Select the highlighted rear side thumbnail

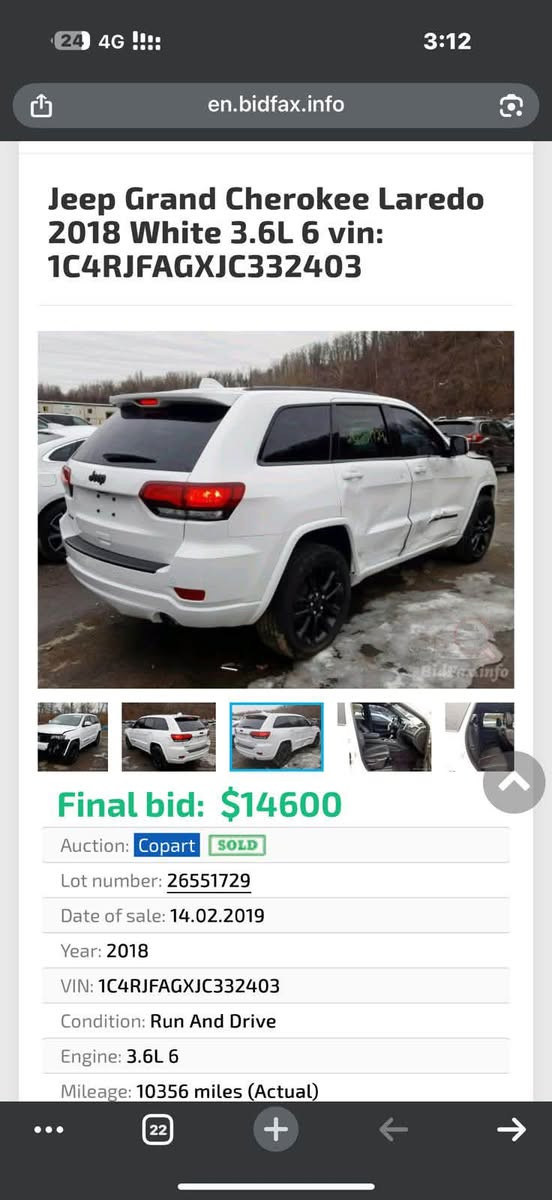pyautogui.click(x=276, y=737)
